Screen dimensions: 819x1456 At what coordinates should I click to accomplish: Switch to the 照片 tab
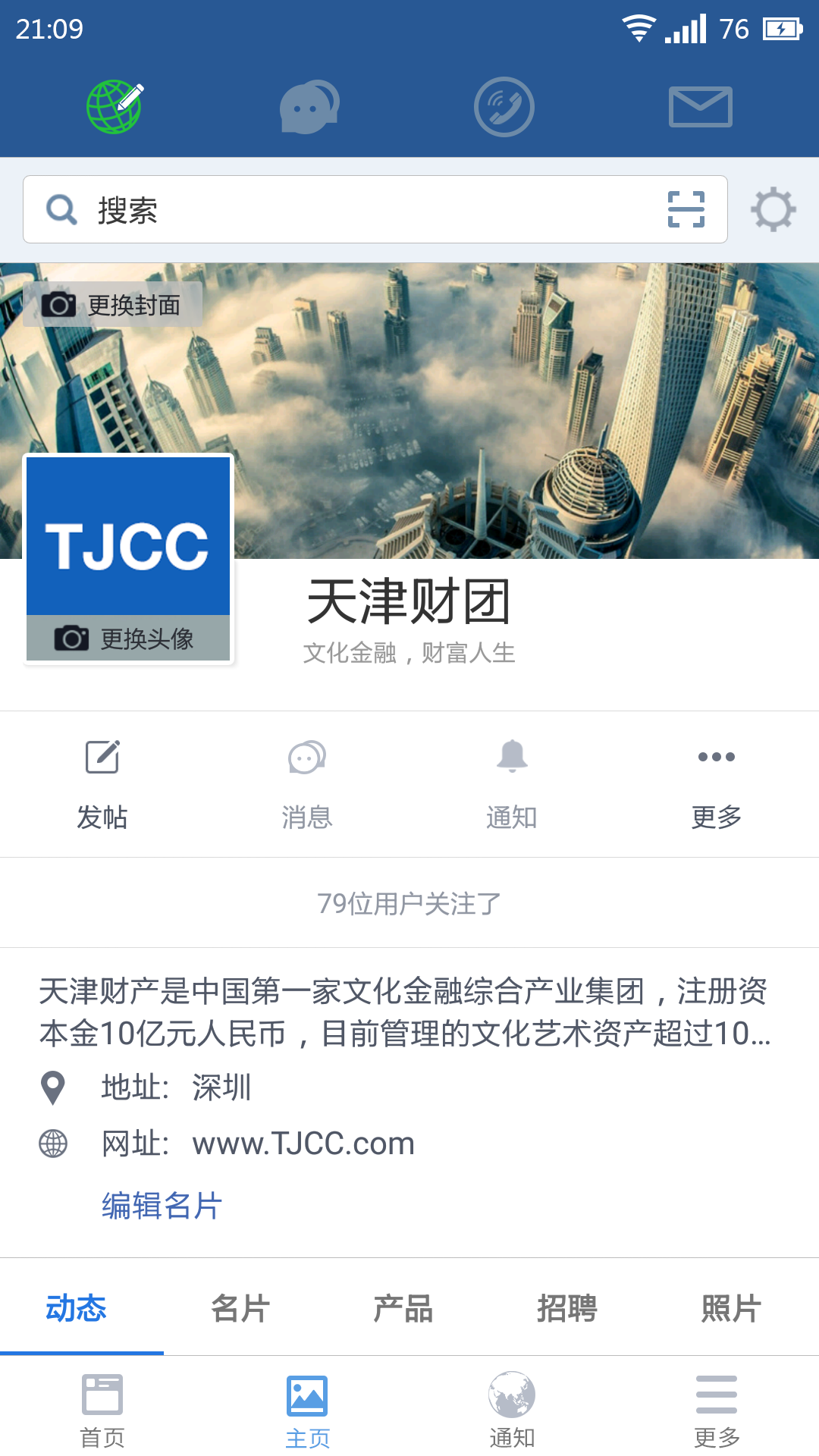731,1308
